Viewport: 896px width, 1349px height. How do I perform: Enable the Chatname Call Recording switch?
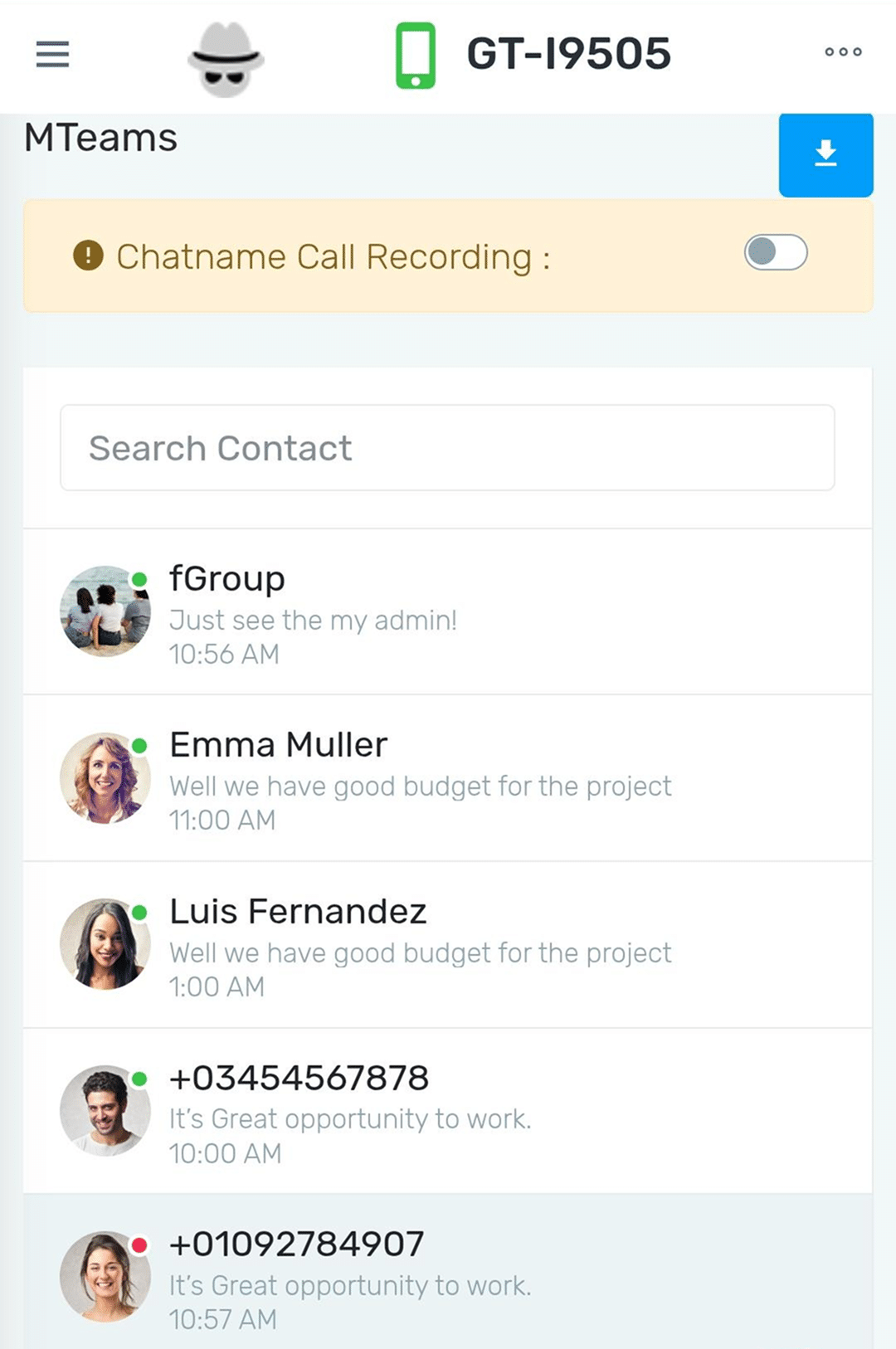pyautogui.click(x=775, y=252)
